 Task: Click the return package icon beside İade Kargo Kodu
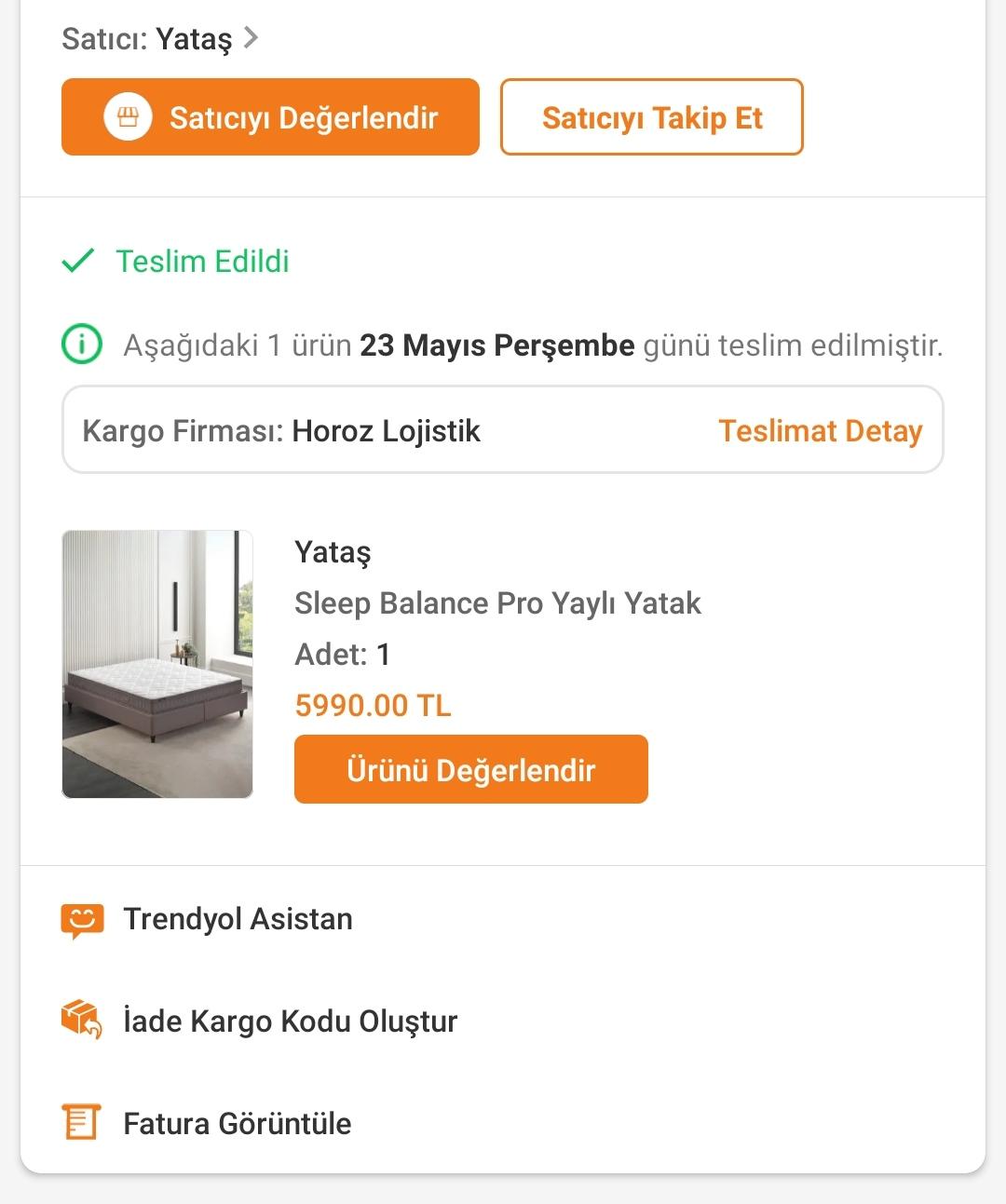click(x=82, y=1021)
